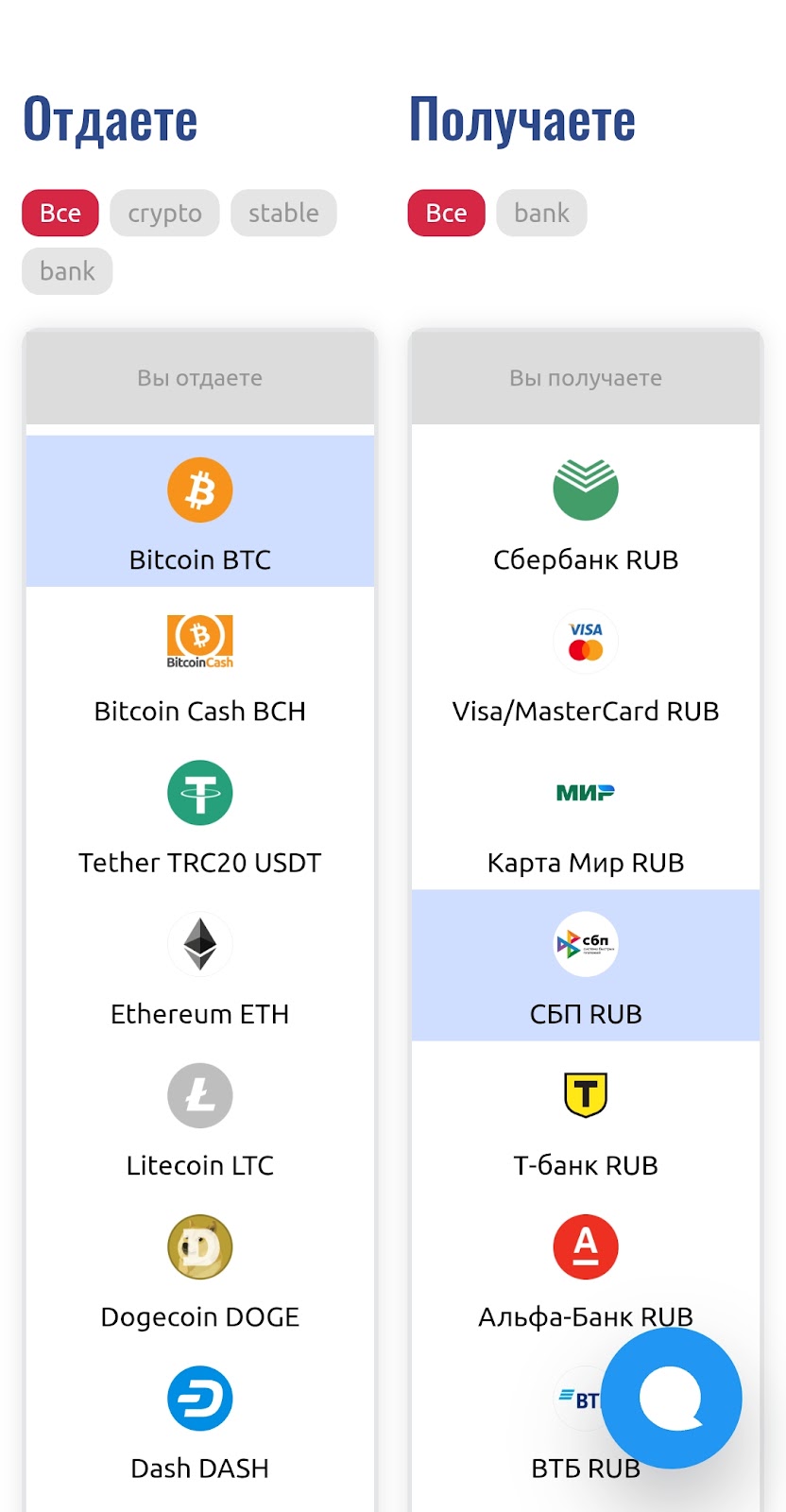Image resolution: width=786 pixels, height=1512 pixels.
Task: Tap the Все chip under Получаете
Action: pyautogui.click(x=446, y=214)
